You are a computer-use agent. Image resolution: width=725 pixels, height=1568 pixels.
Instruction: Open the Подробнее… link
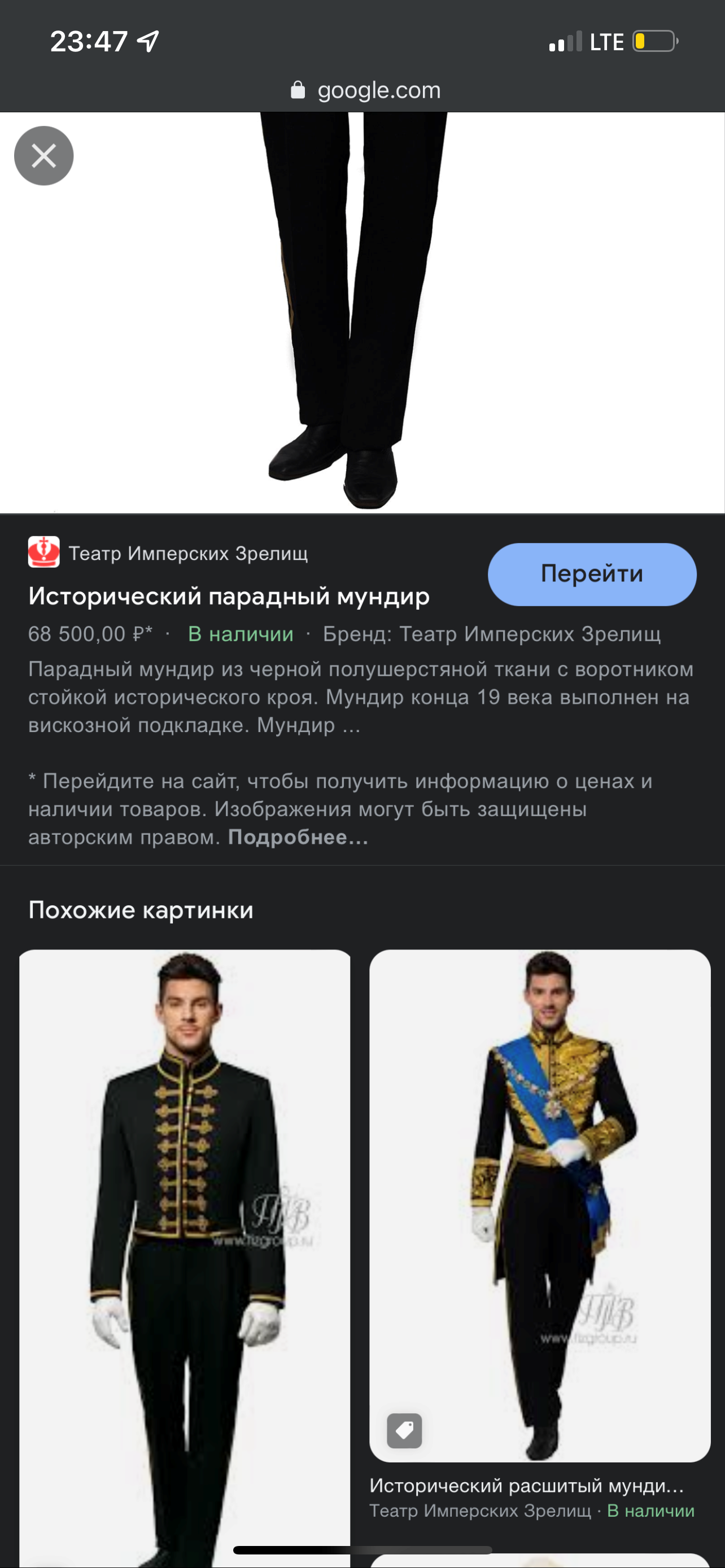coord(298,837)
